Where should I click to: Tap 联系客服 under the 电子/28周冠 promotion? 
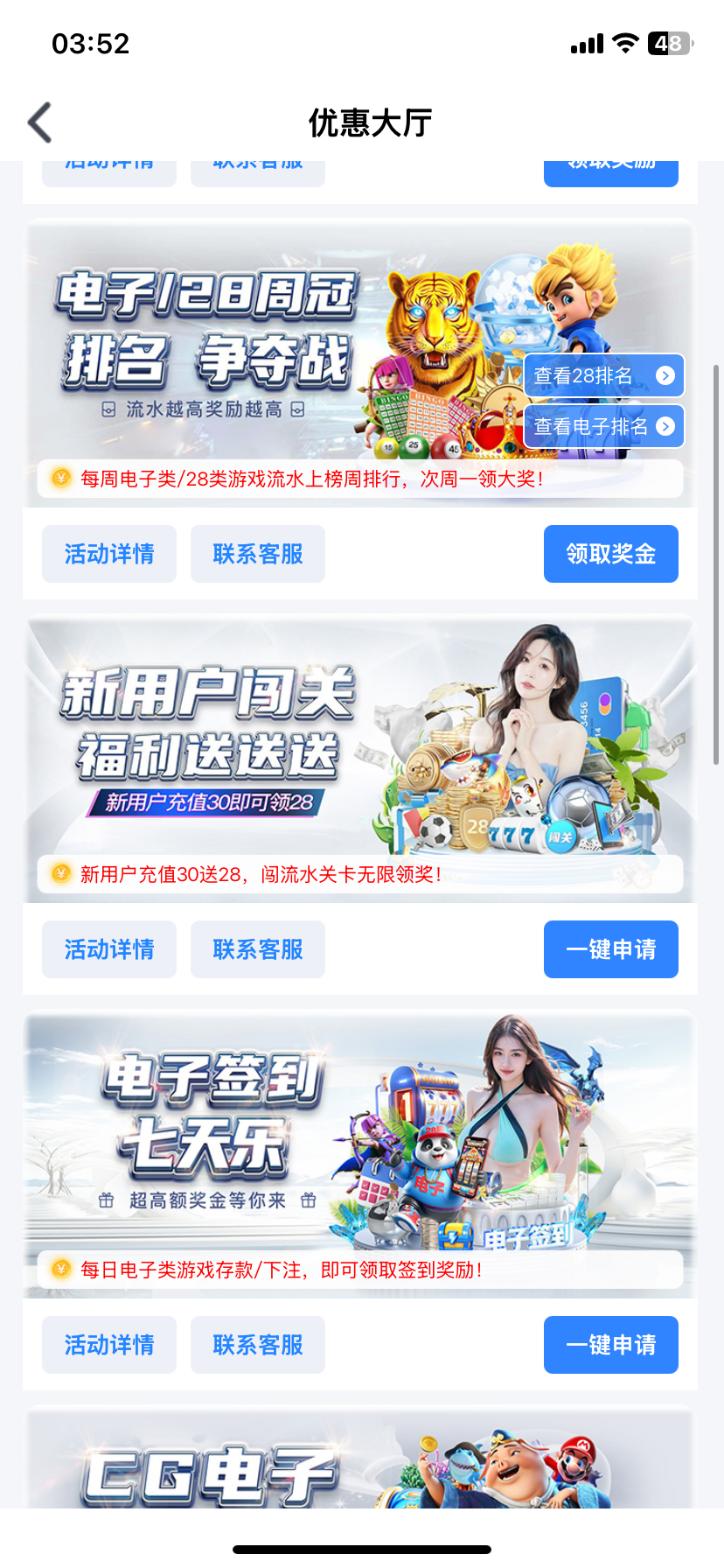[x=258, y=554]
